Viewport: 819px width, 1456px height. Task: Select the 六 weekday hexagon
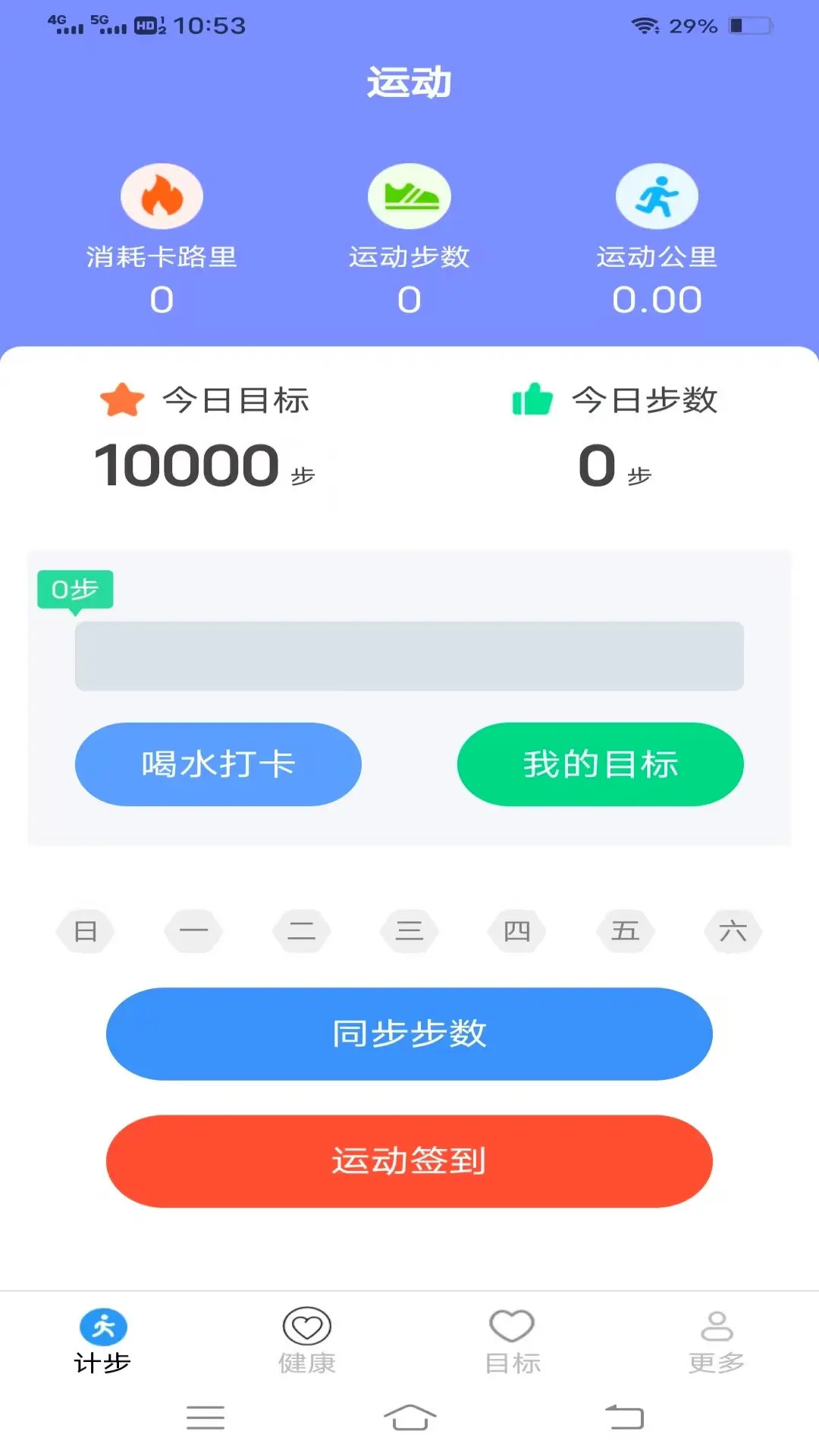[733, 930]
